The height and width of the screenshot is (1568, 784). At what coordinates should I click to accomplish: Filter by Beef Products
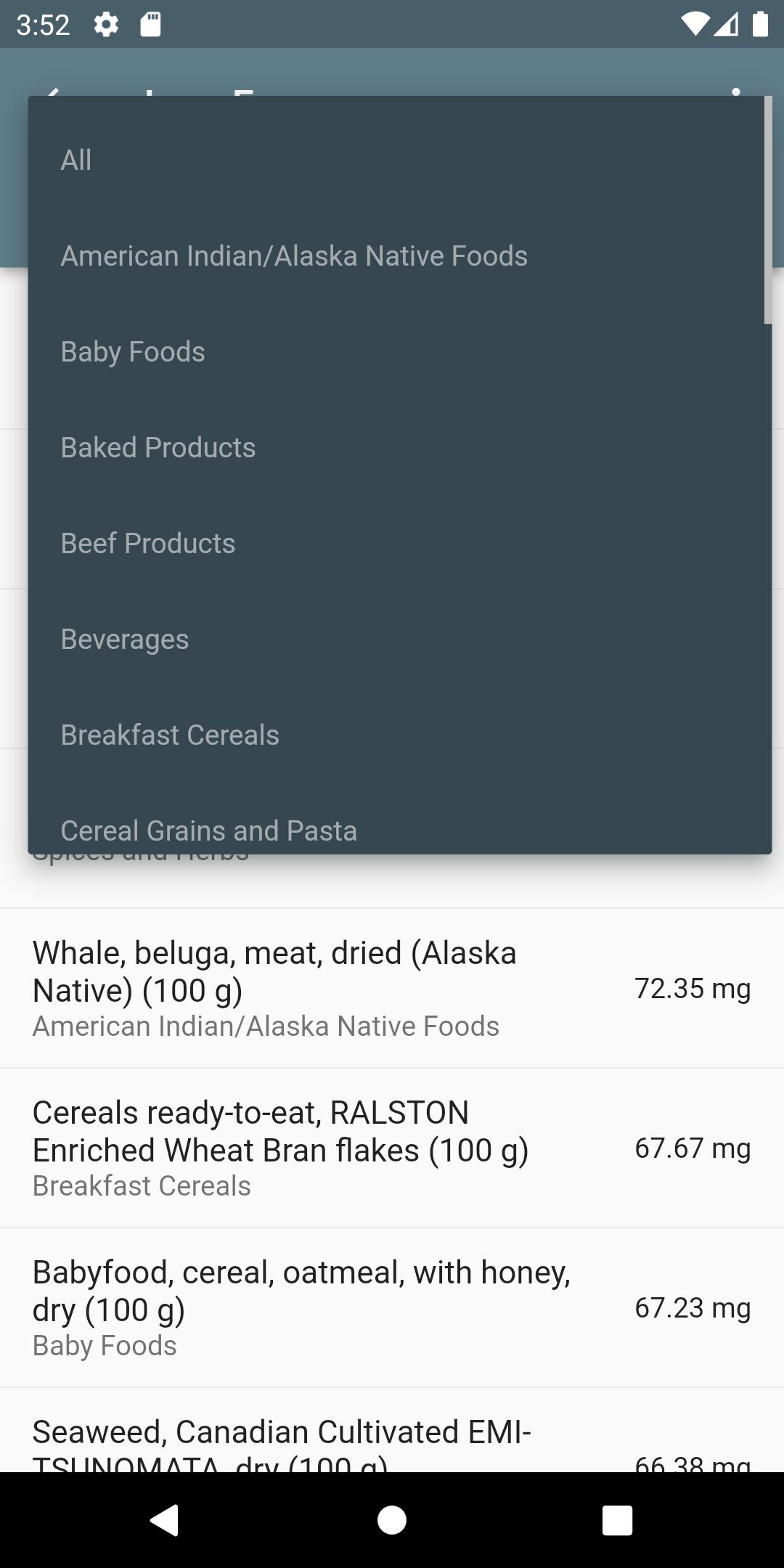tap(399, 543)
